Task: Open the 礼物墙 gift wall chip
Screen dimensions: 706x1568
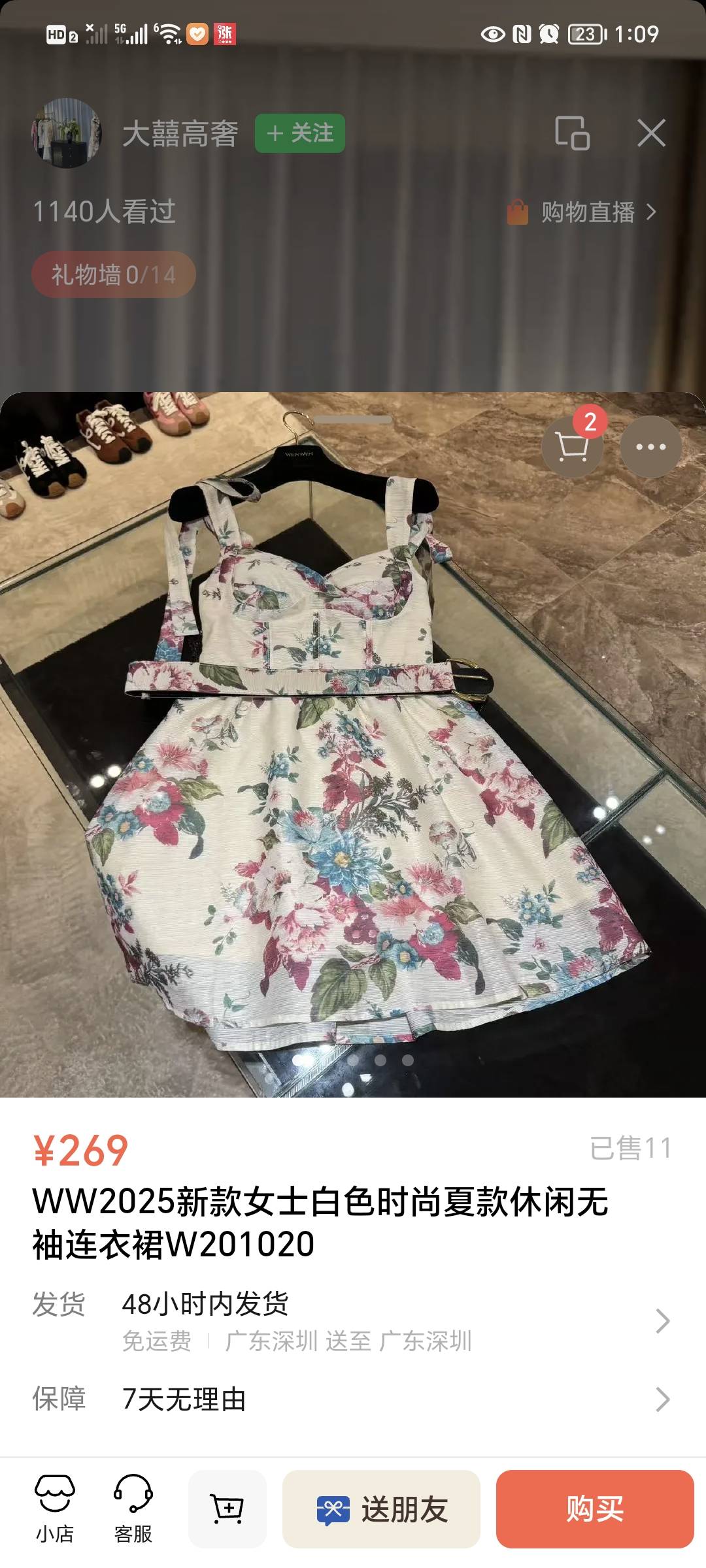Action: tap(114, 274)
